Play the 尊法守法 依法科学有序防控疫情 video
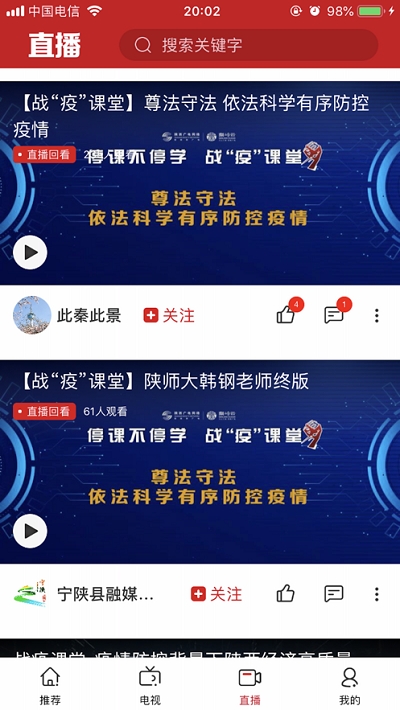 coord(30,252)
